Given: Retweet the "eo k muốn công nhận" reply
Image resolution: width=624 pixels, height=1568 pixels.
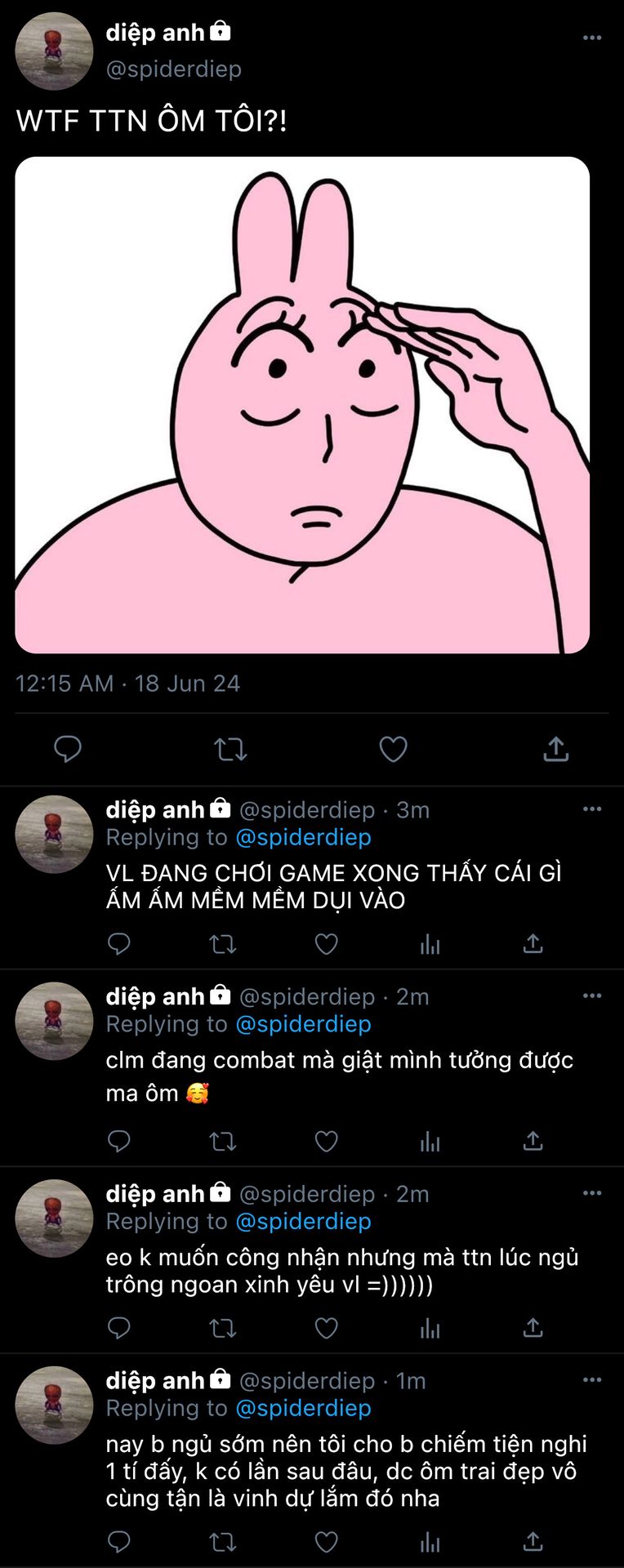Looking at the screenshot, I should point(222,1329).
